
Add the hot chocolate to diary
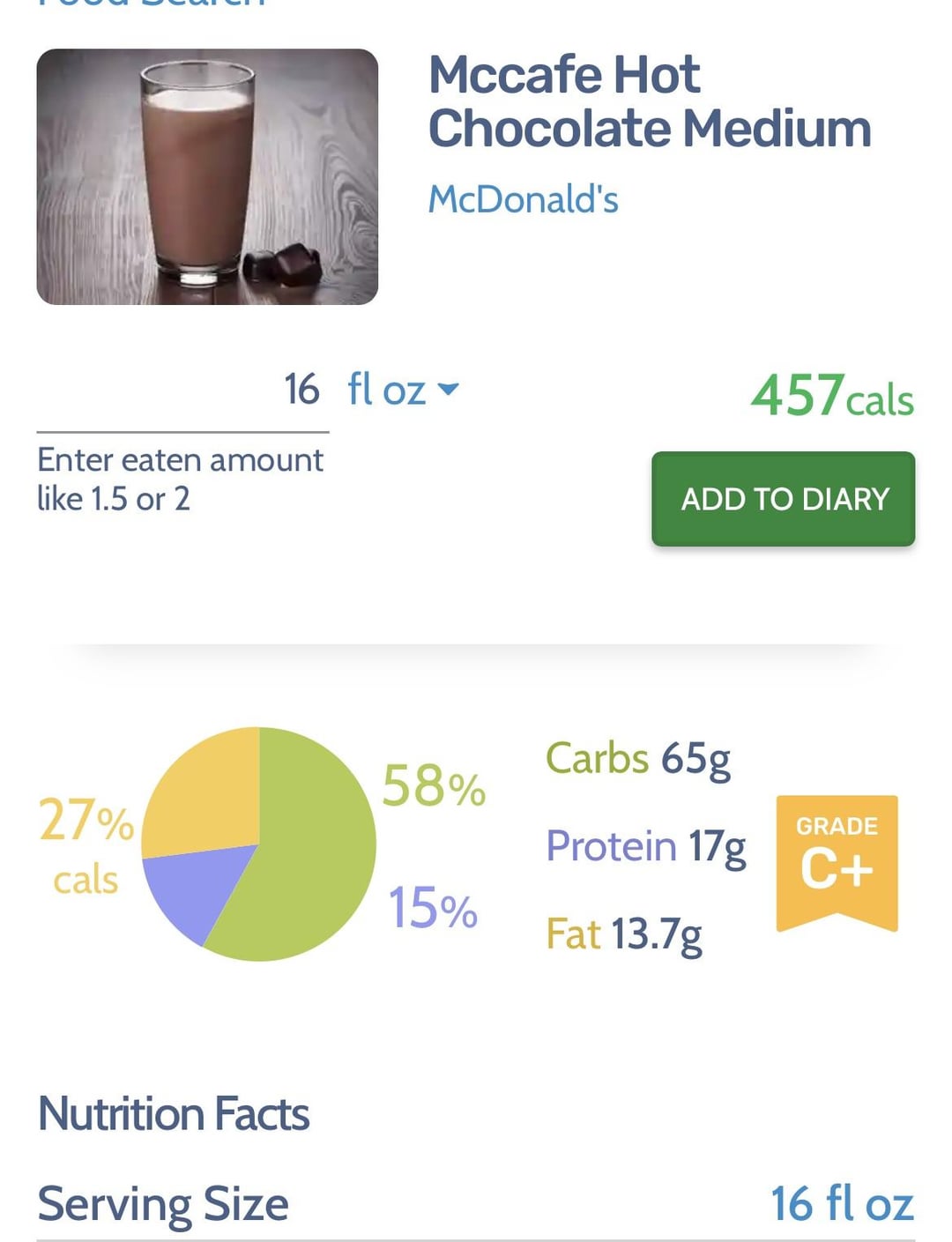(783, 499)
